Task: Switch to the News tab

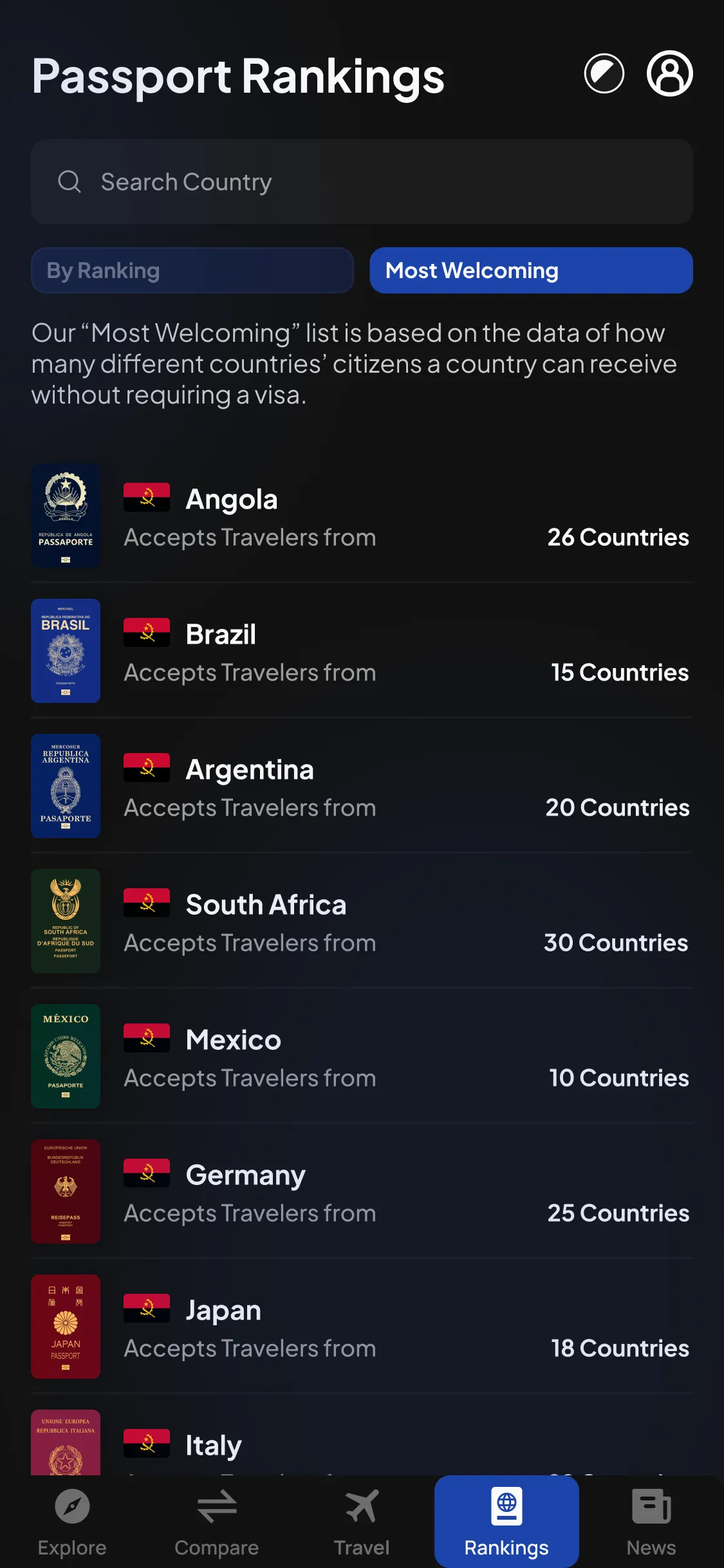Action: click(x=651, y=1522)
